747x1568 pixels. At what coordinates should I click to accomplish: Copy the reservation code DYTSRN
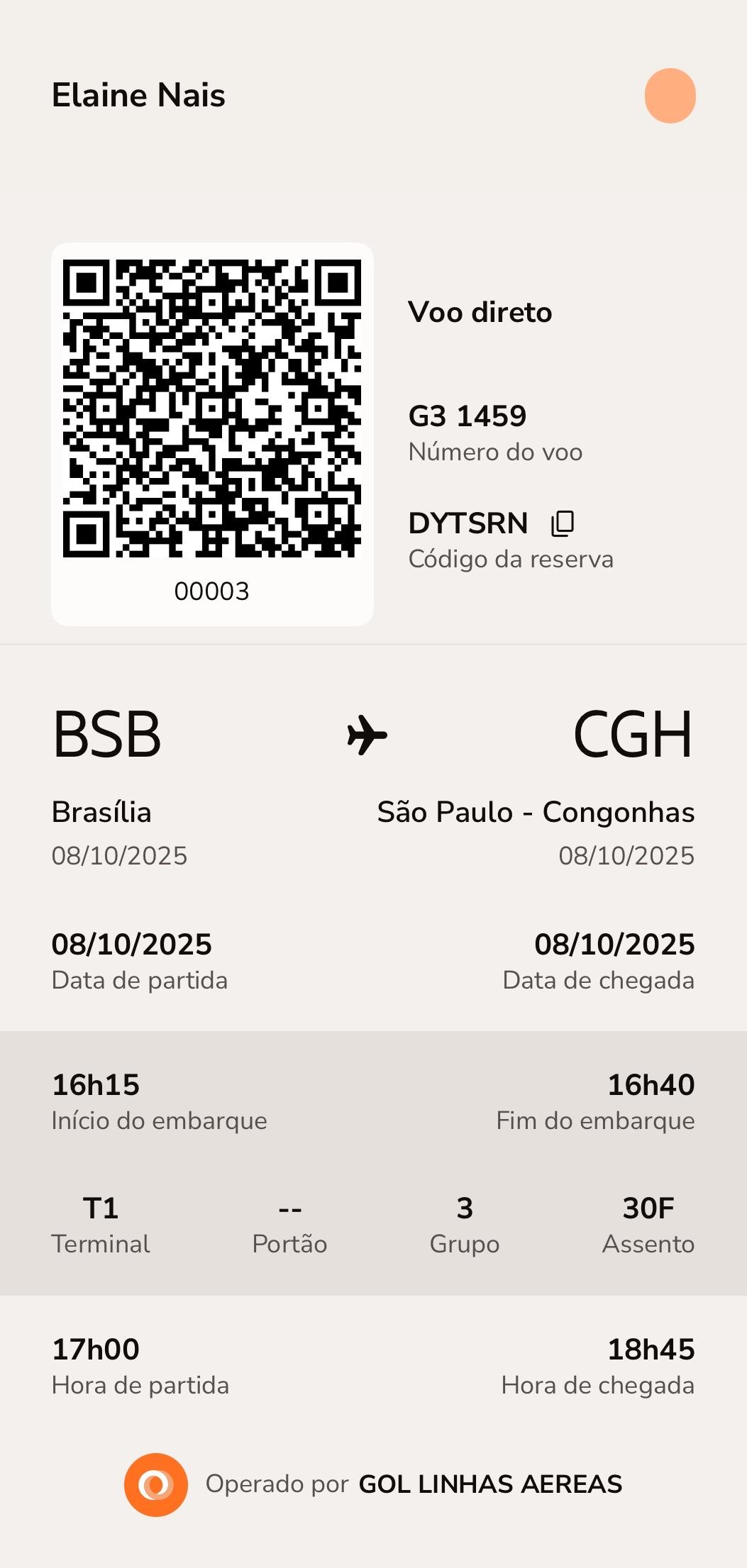tap(563, 523)
